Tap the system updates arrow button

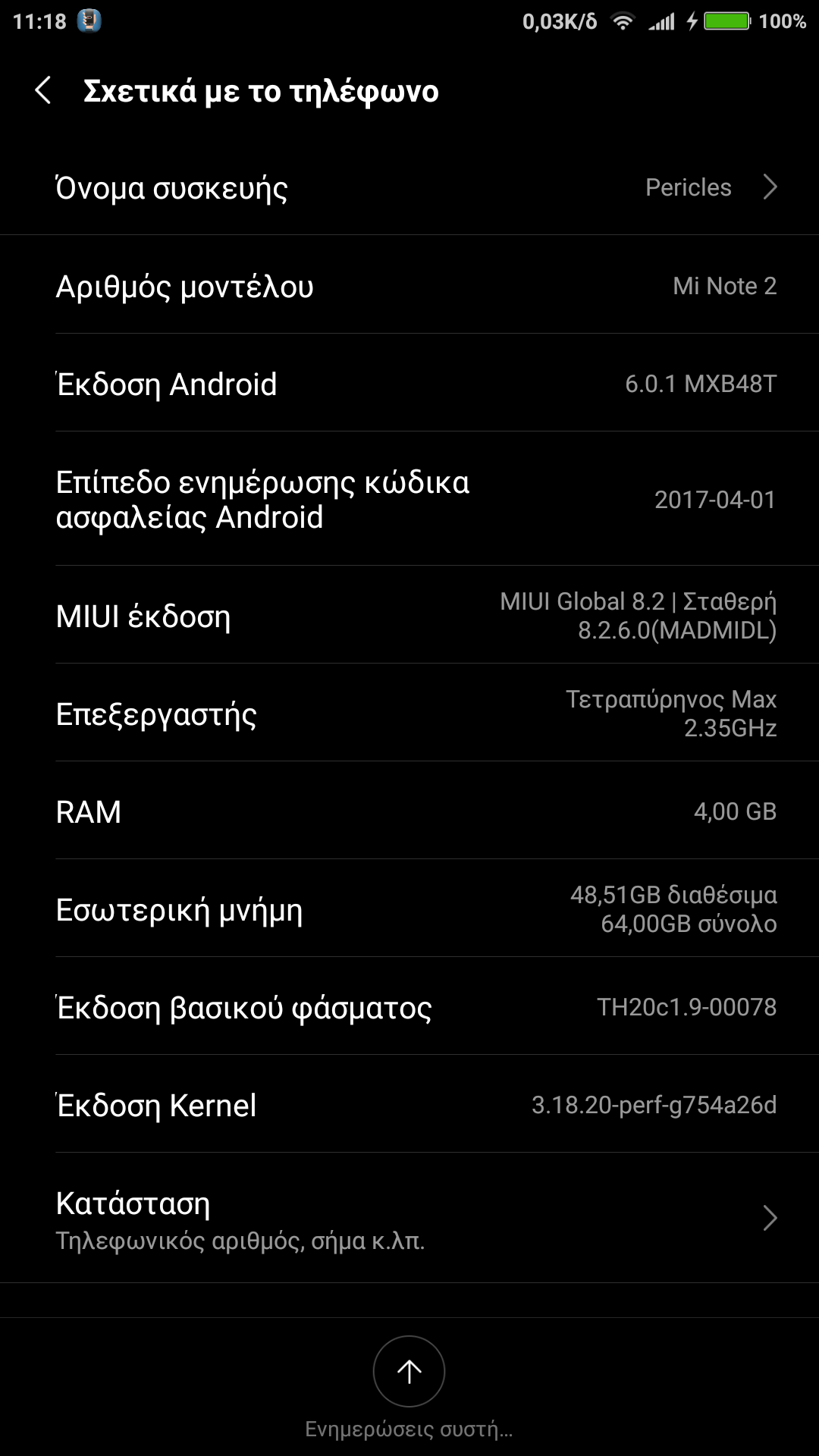tap(409, 1371)
